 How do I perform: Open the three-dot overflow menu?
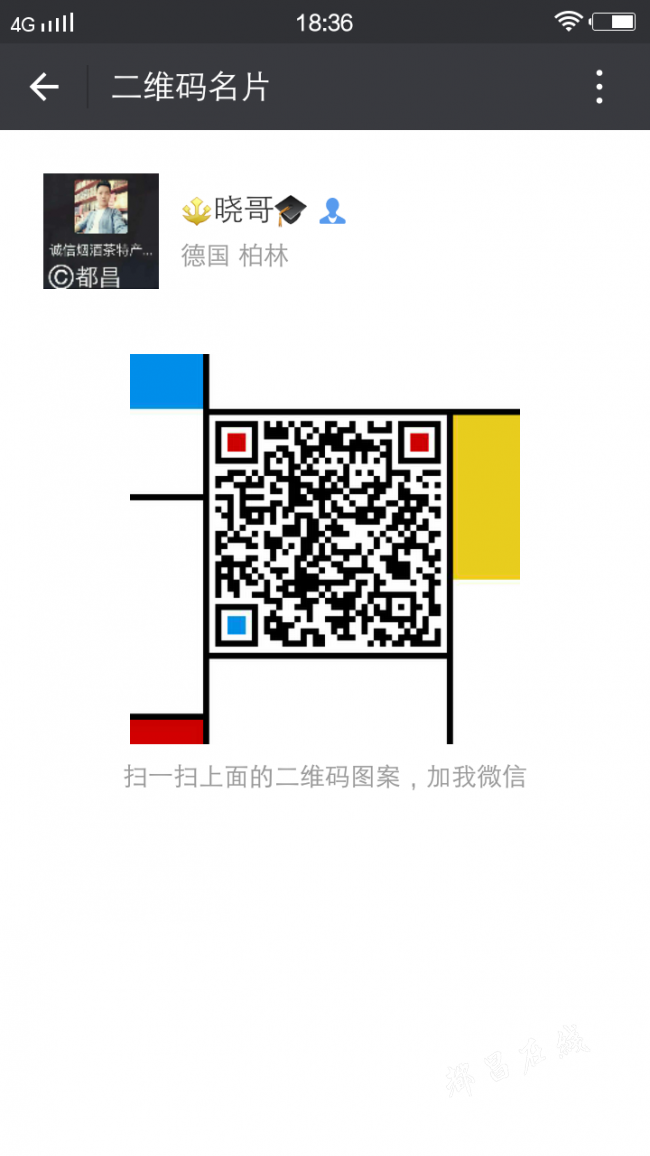coord(599,87)
